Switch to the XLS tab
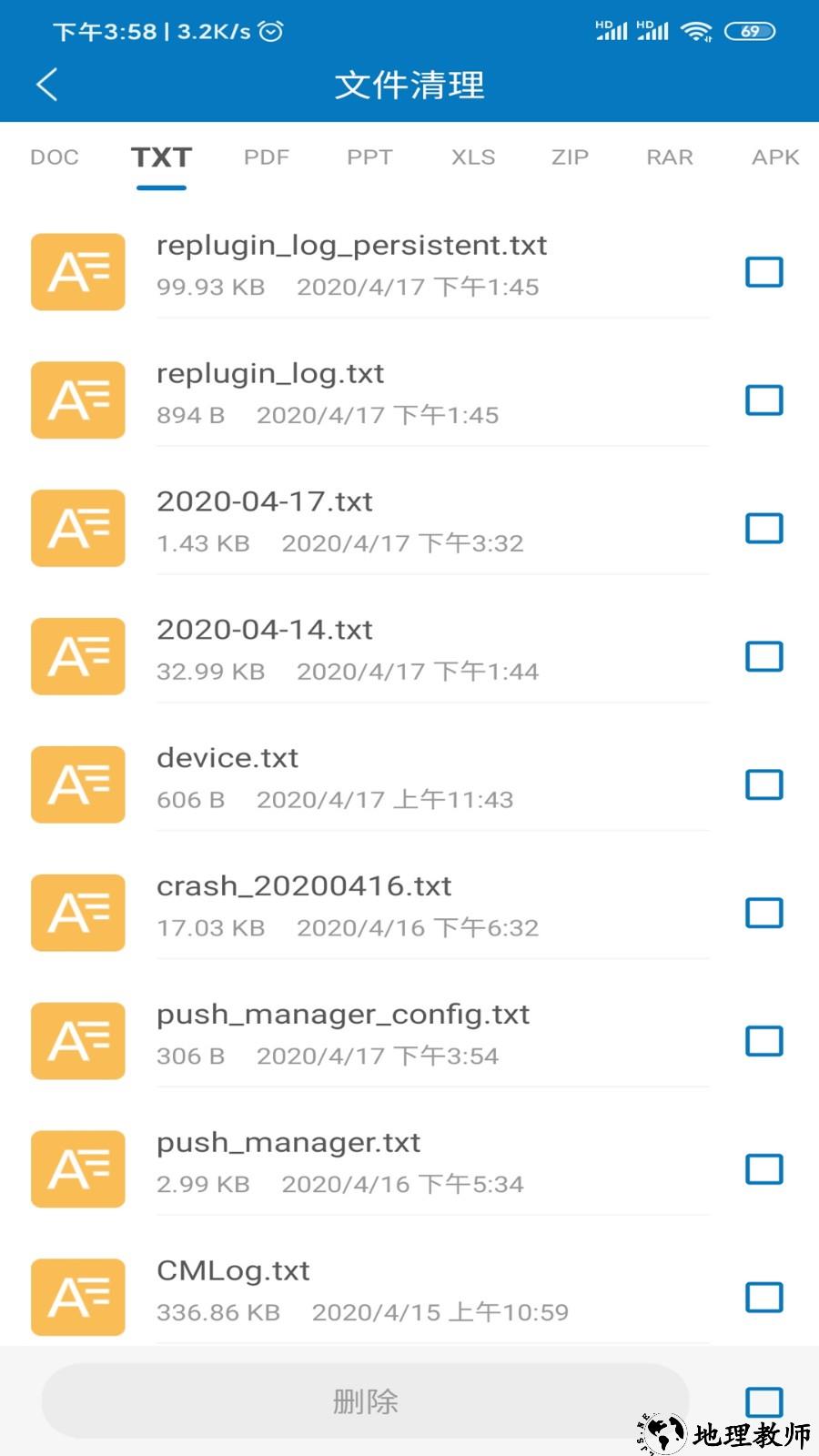 tap(473, 157)
